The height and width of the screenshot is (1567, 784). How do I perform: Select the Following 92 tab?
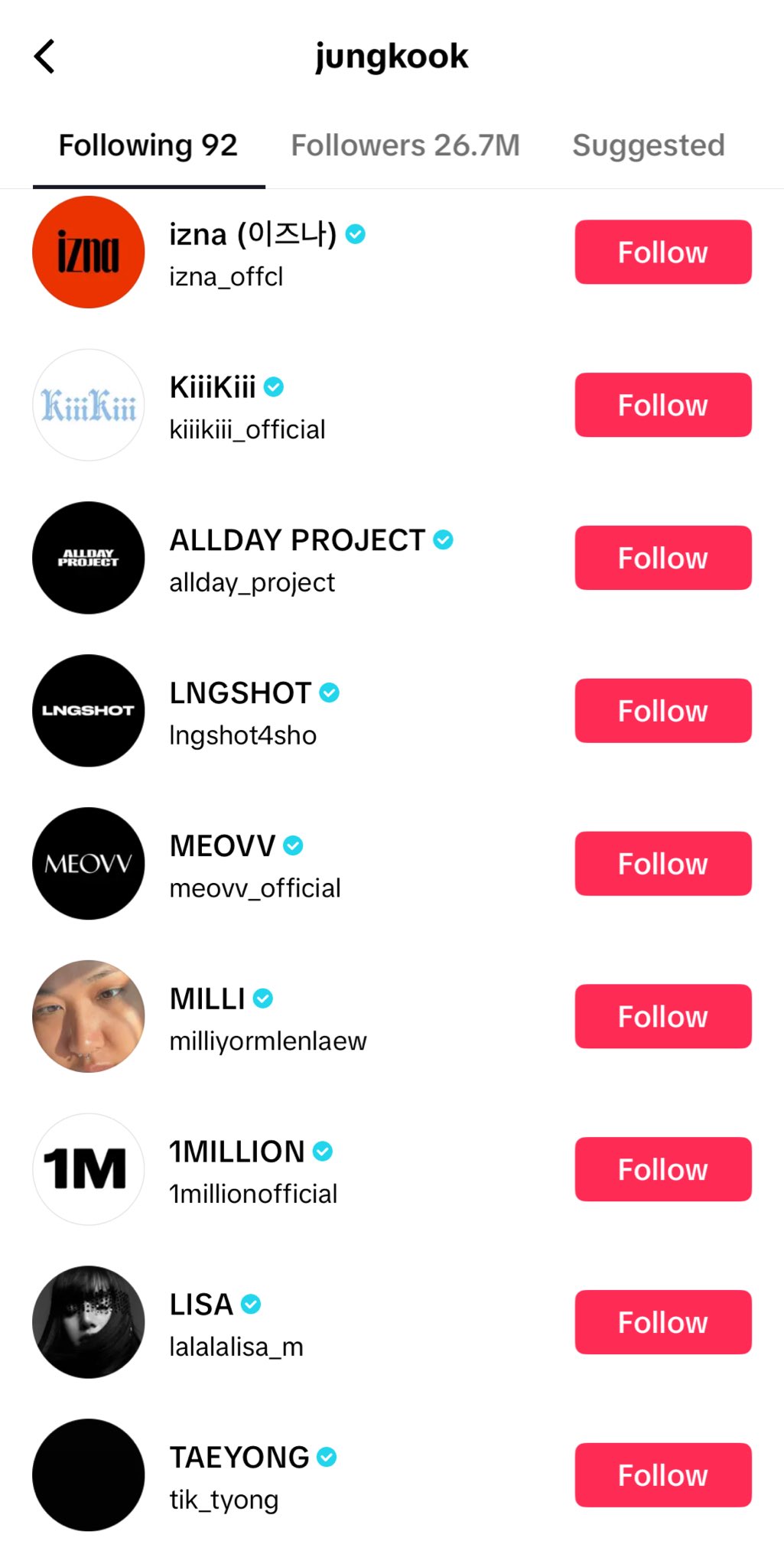(x=148, y=145)
